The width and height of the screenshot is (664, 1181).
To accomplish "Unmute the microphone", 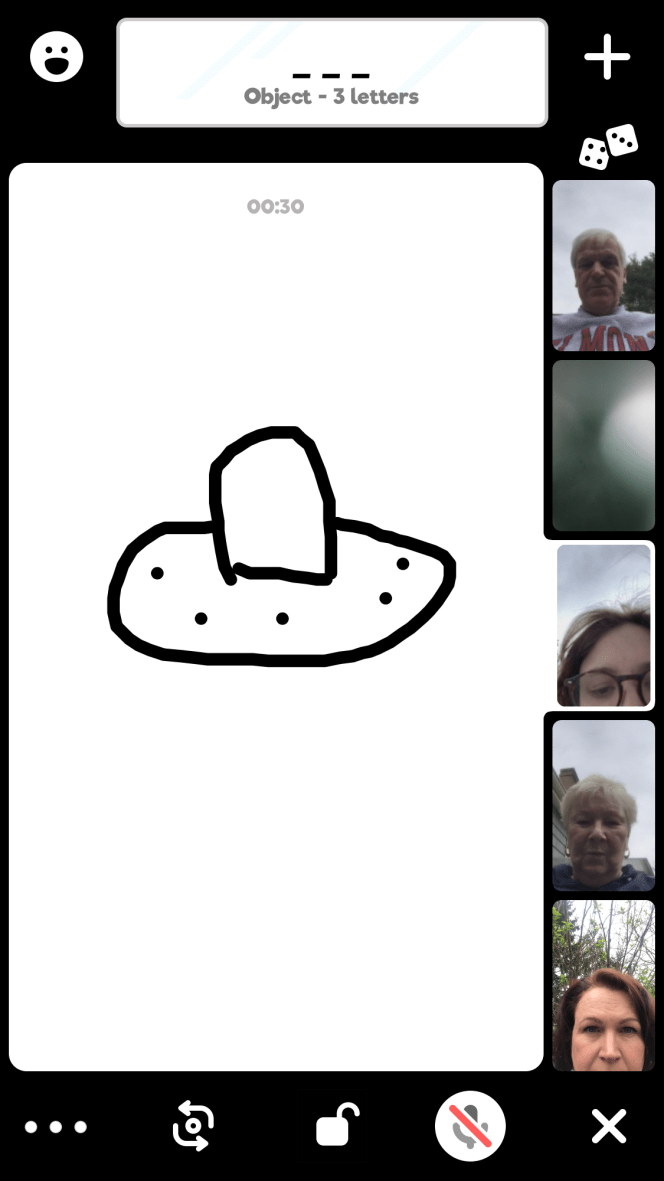I will [x=470, y=1127].
